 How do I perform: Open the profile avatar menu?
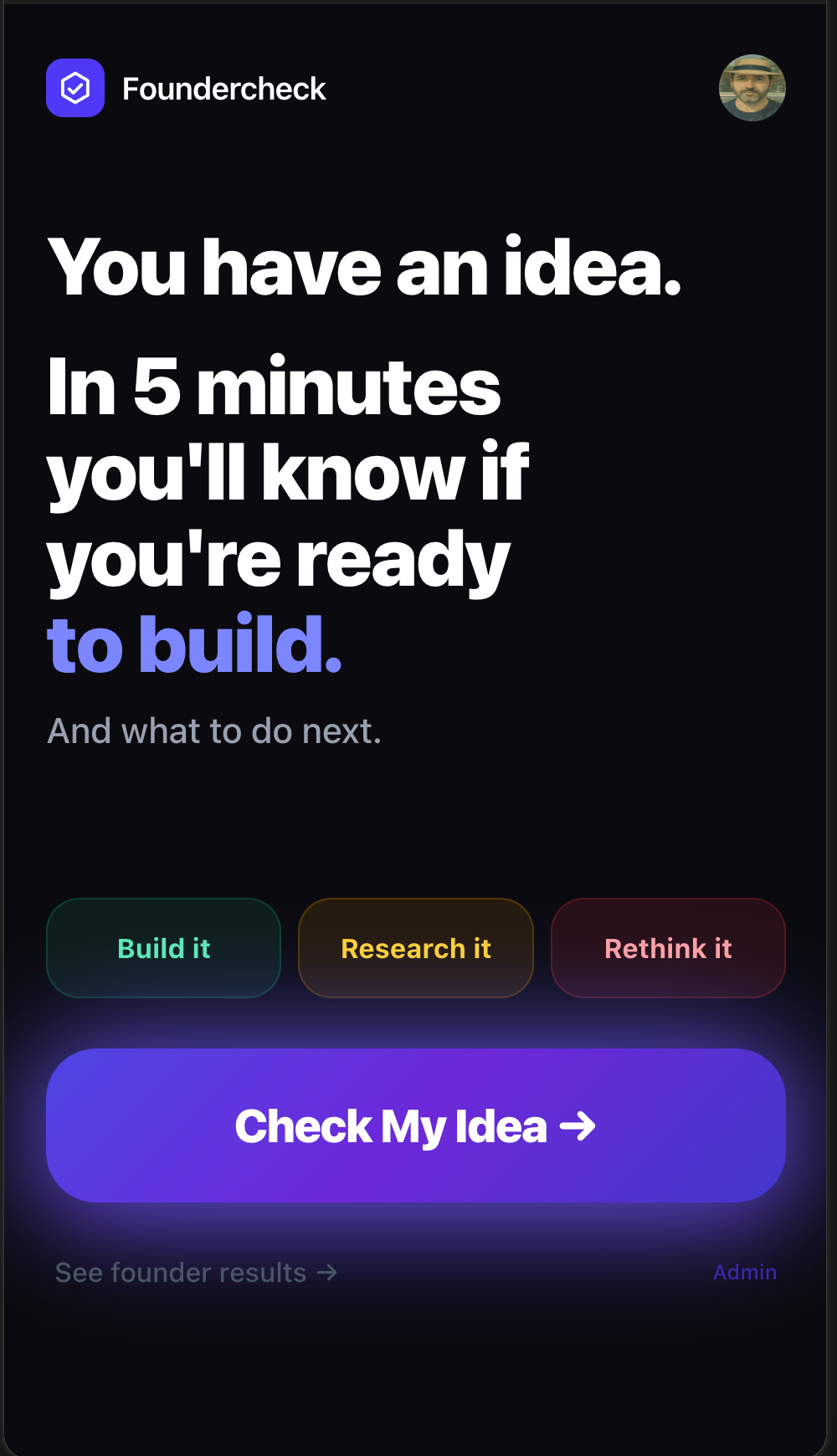pos(752,88)
